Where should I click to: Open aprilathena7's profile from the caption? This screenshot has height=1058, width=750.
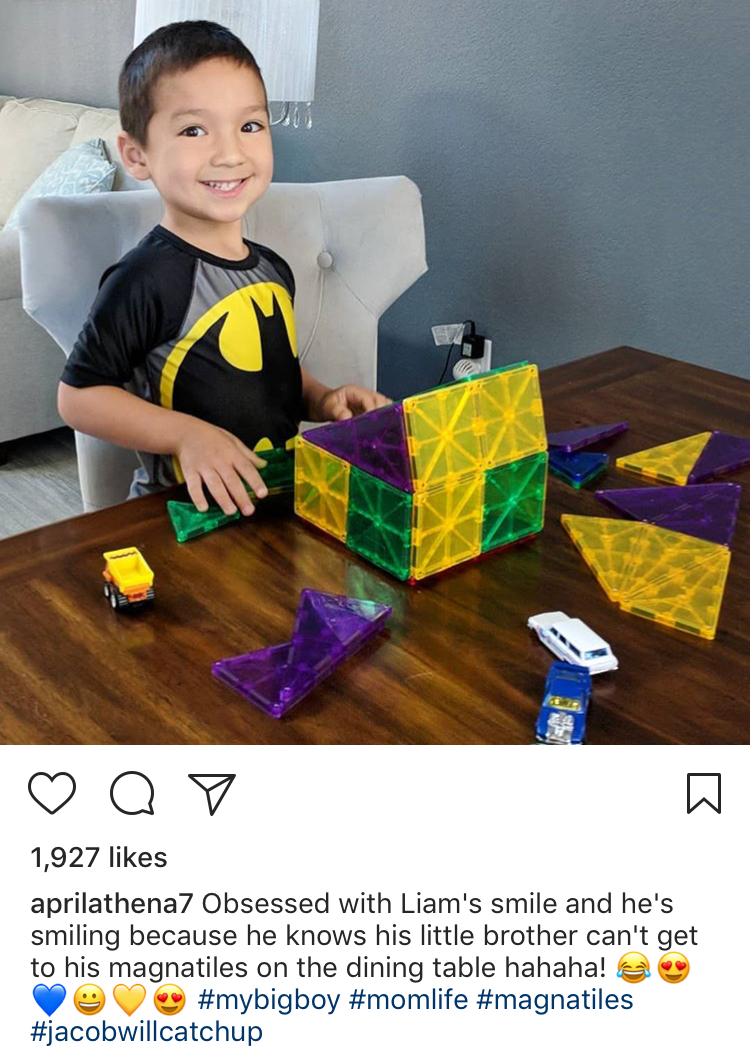coord(111,905)
